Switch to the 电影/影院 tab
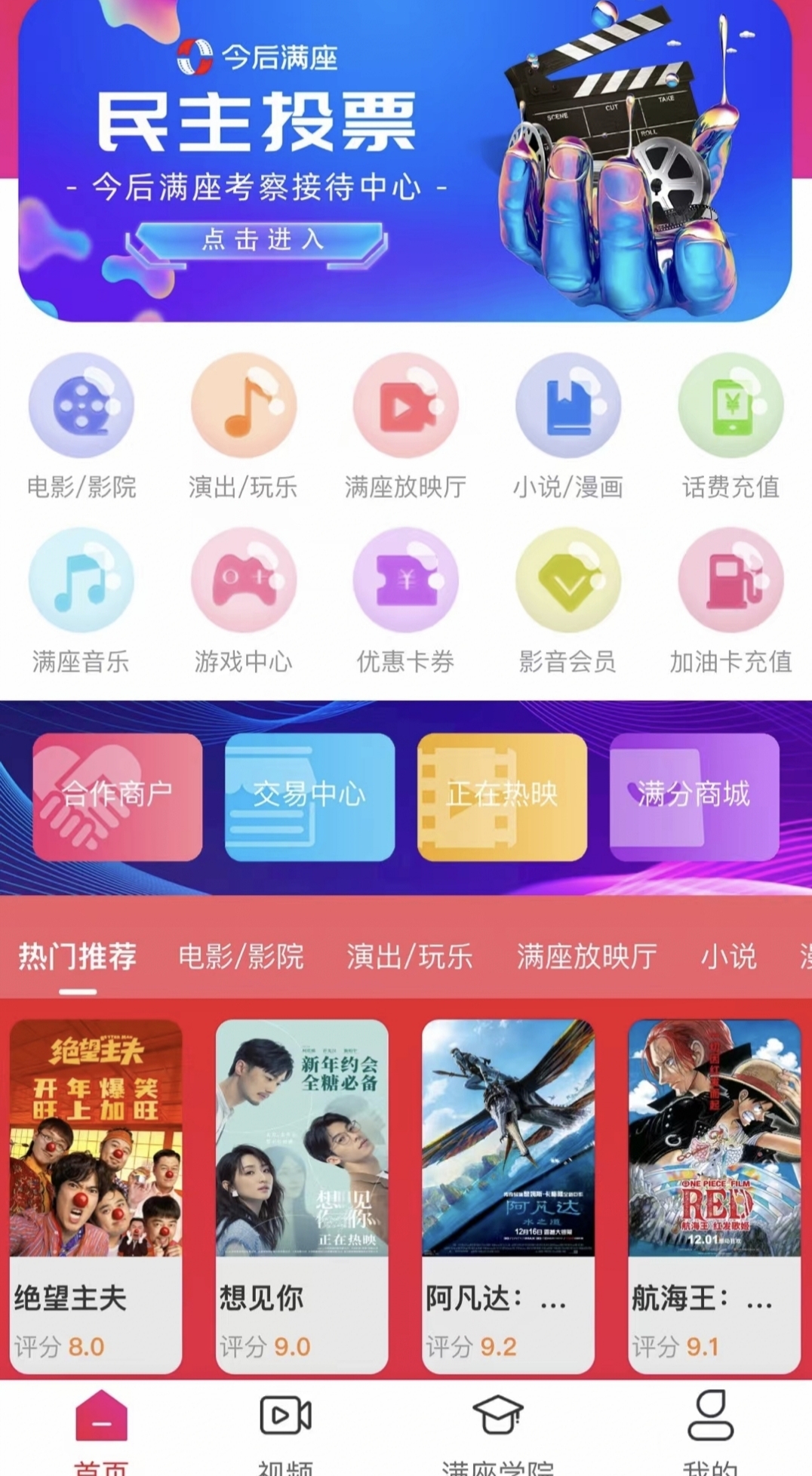This screenshot has width=812, height=1476. click(x=241, y=957)
